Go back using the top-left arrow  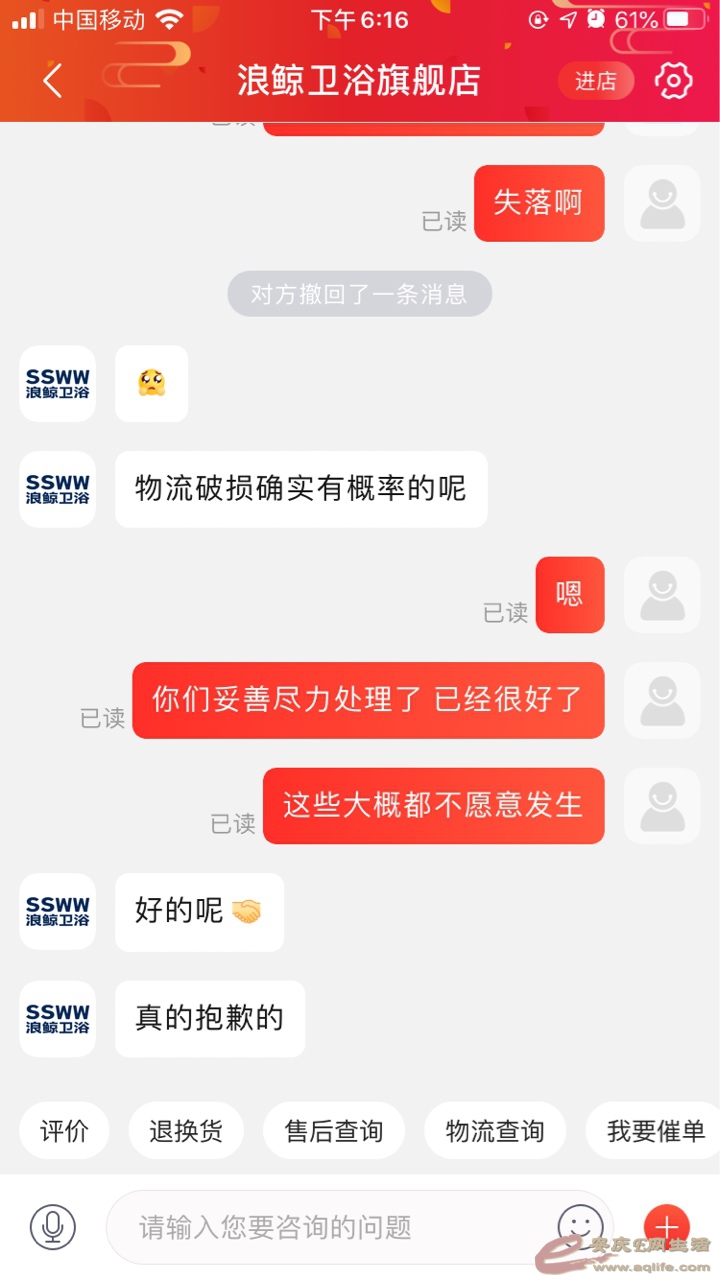click(x=53, y=81)
